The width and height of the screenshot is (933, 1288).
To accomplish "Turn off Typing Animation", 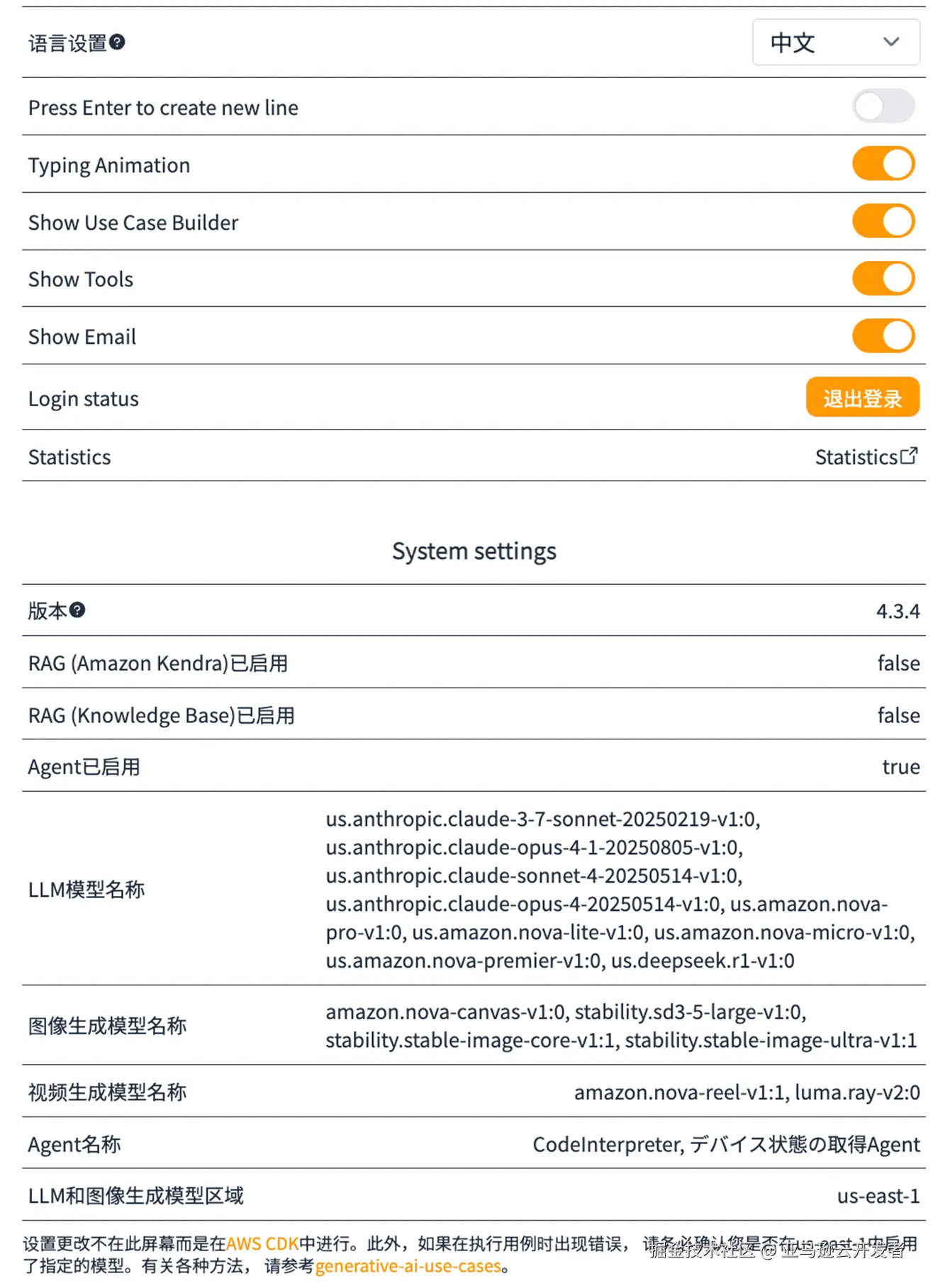I will (x=883, y=164).
